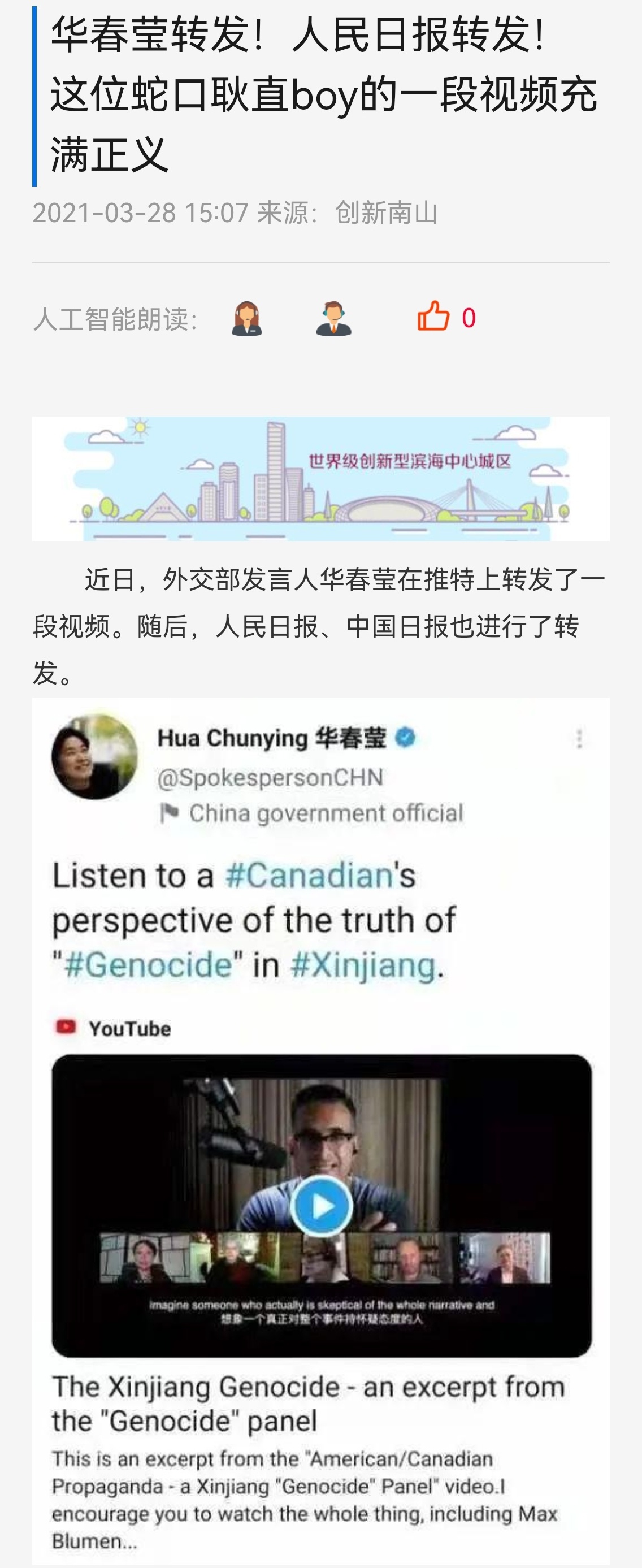Like this article with thumbs-up
642x1568 pixels.
[x=433, y=317]
